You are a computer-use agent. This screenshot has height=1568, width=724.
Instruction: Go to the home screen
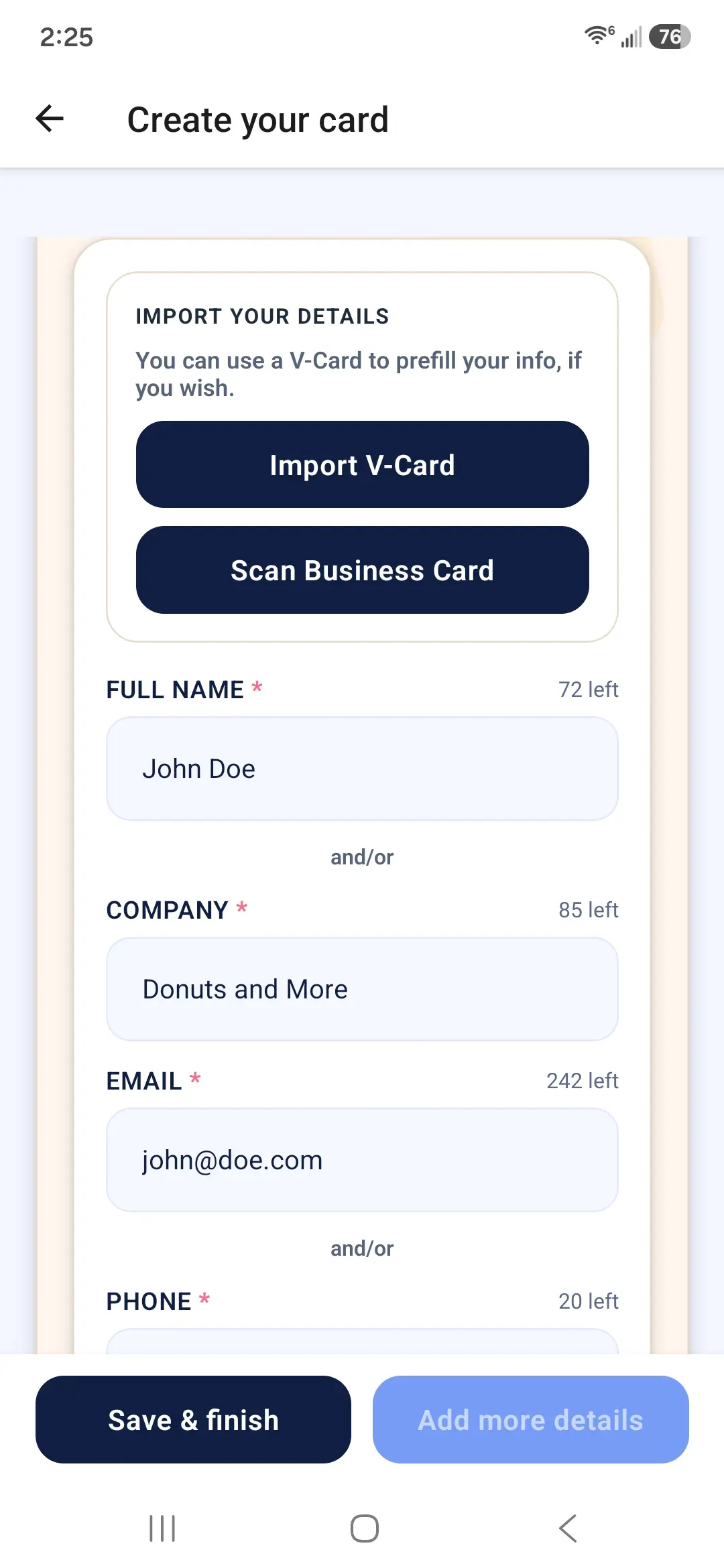click(x=365, y=1528)
